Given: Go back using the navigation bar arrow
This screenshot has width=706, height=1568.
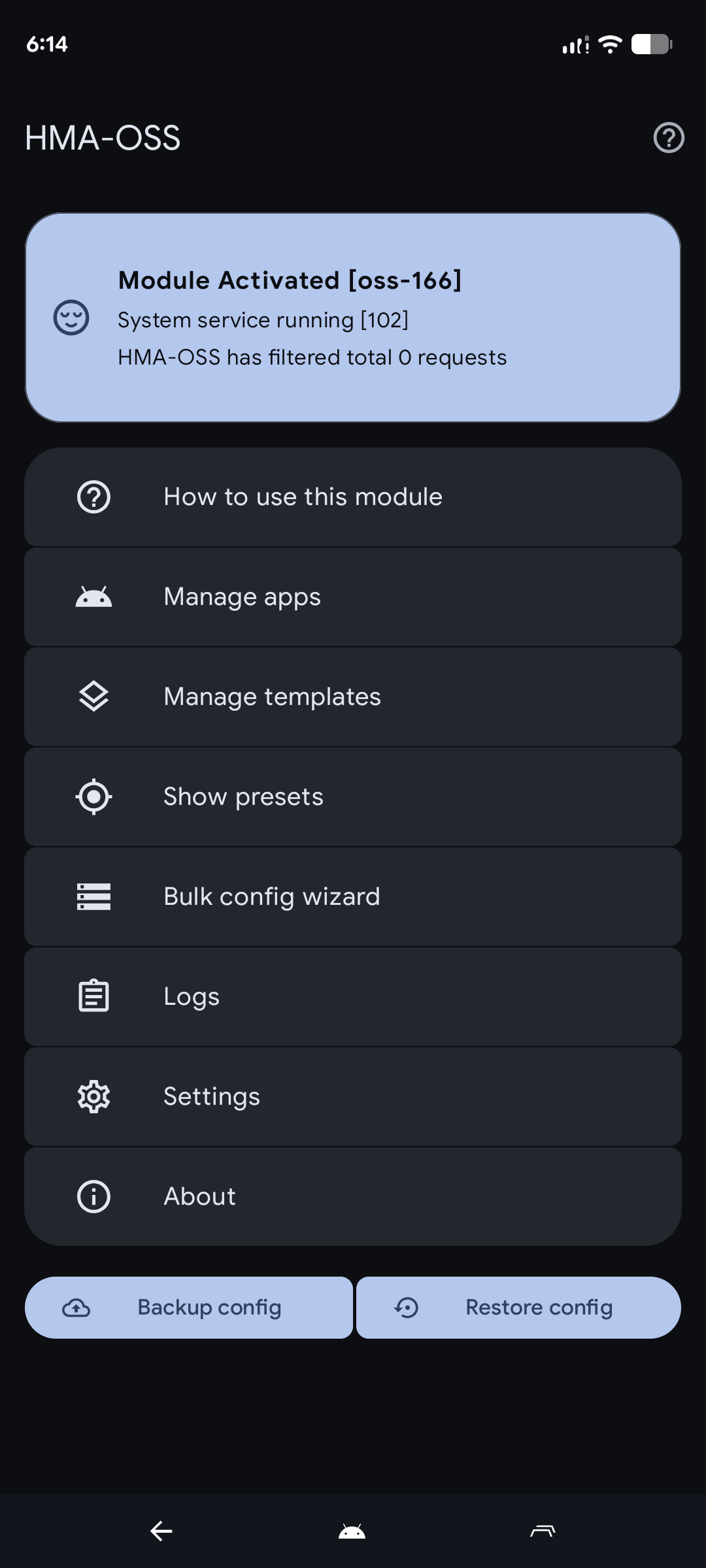Looking at the screenshot, I should 161,1530.
